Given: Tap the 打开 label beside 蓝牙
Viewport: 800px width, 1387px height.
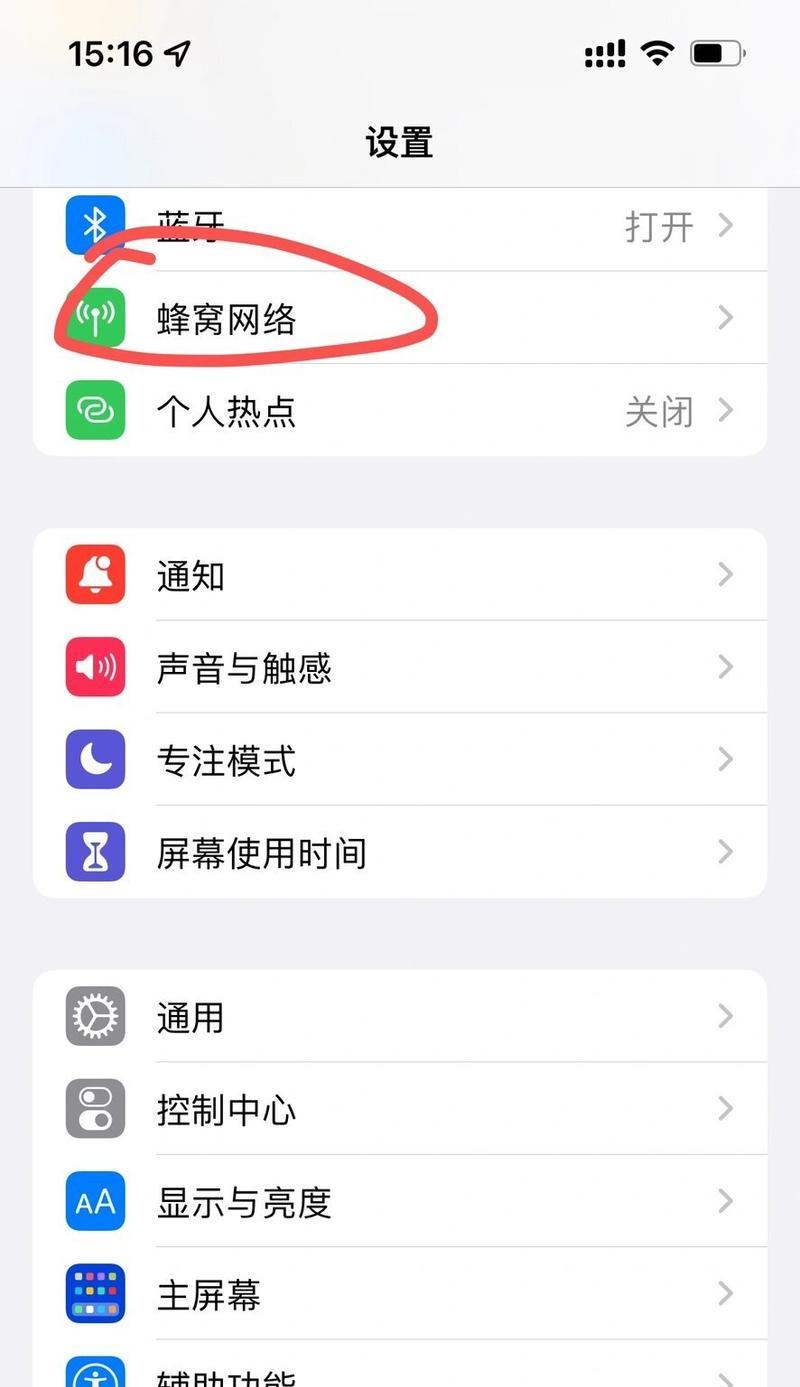Looking at the screenshot, I should click(659, 227).
